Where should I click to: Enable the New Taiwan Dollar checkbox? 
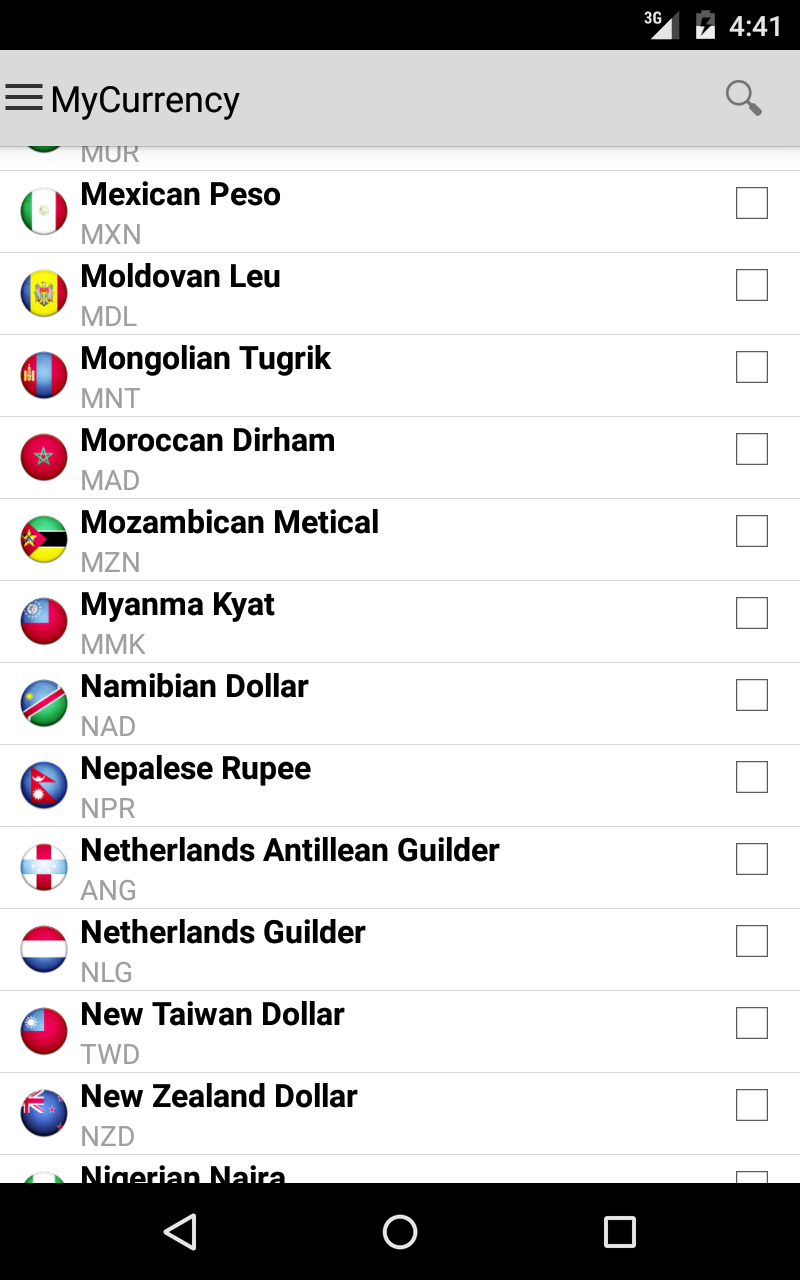point(752,1023)
